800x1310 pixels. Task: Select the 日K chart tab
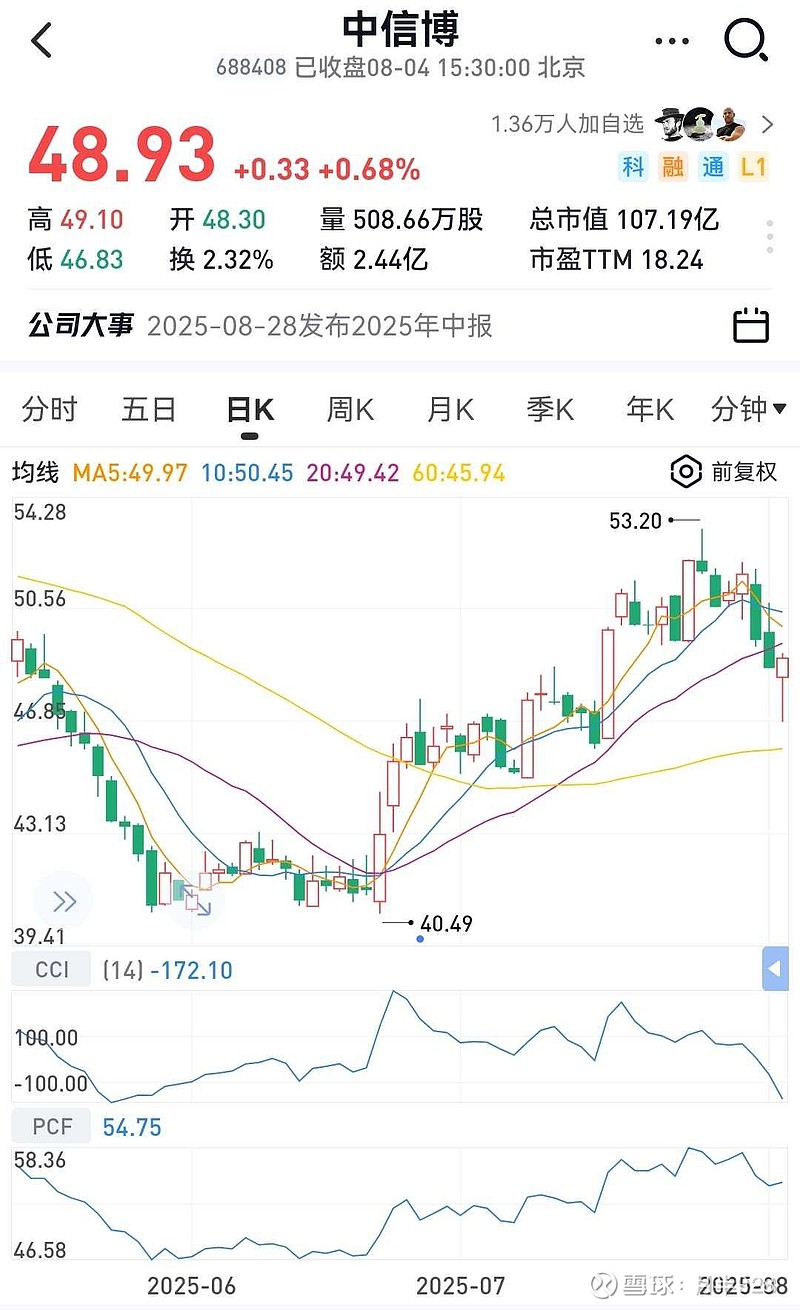[x=250, y=409]
